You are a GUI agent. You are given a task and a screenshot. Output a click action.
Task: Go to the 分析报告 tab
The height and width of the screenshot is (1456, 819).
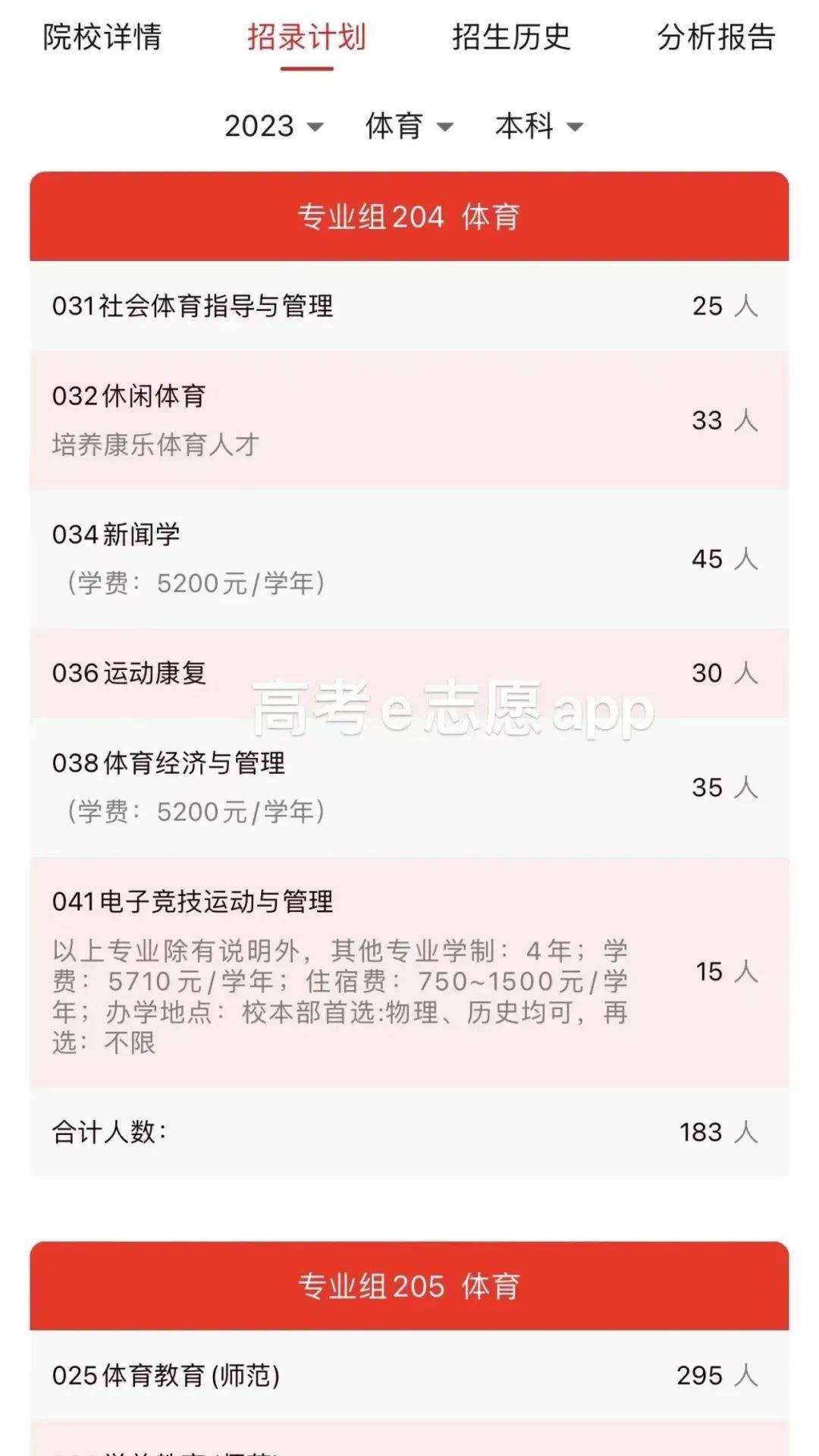[x=717, y=37]
